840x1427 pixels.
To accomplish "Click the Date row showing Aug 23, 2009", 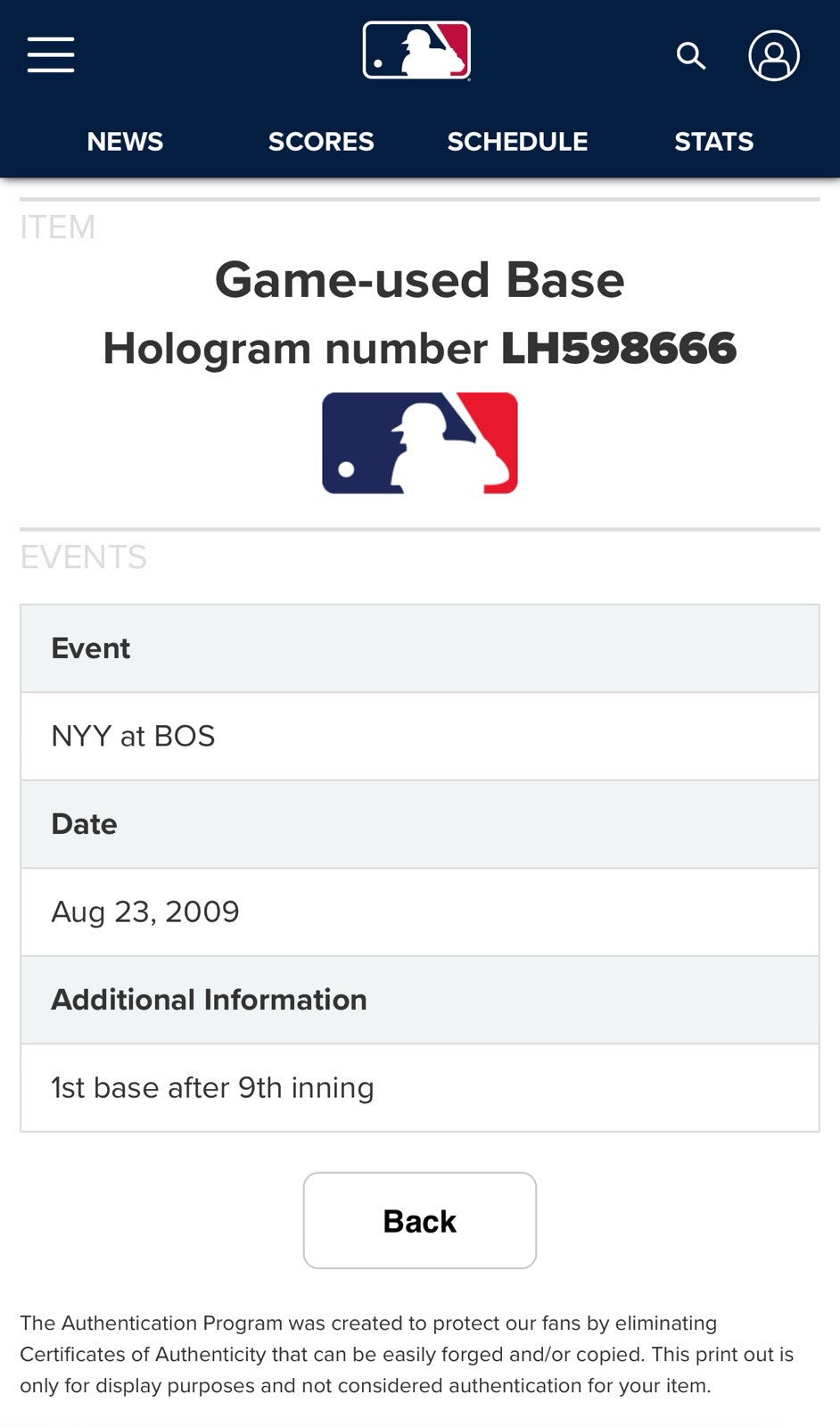I will pyautogui.click(x=419, y=911).
